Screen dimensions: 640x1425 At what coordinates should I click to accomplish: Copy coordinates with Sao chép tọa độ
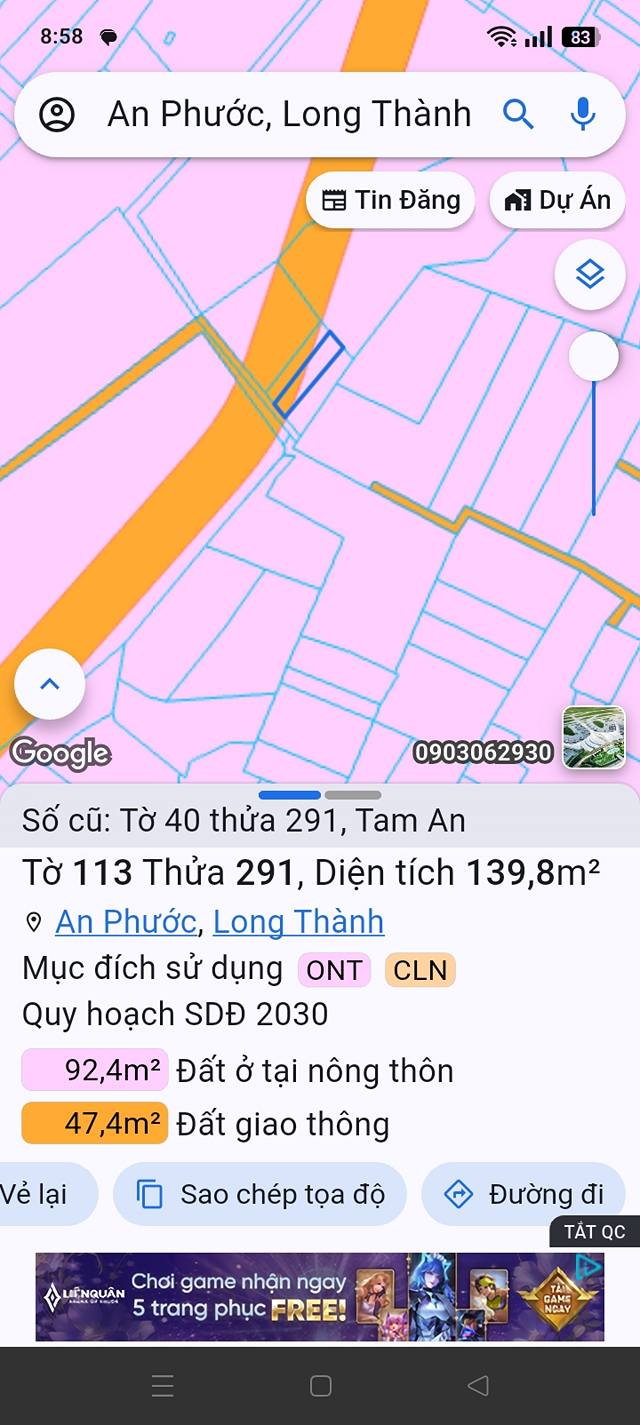[261, 1194]
